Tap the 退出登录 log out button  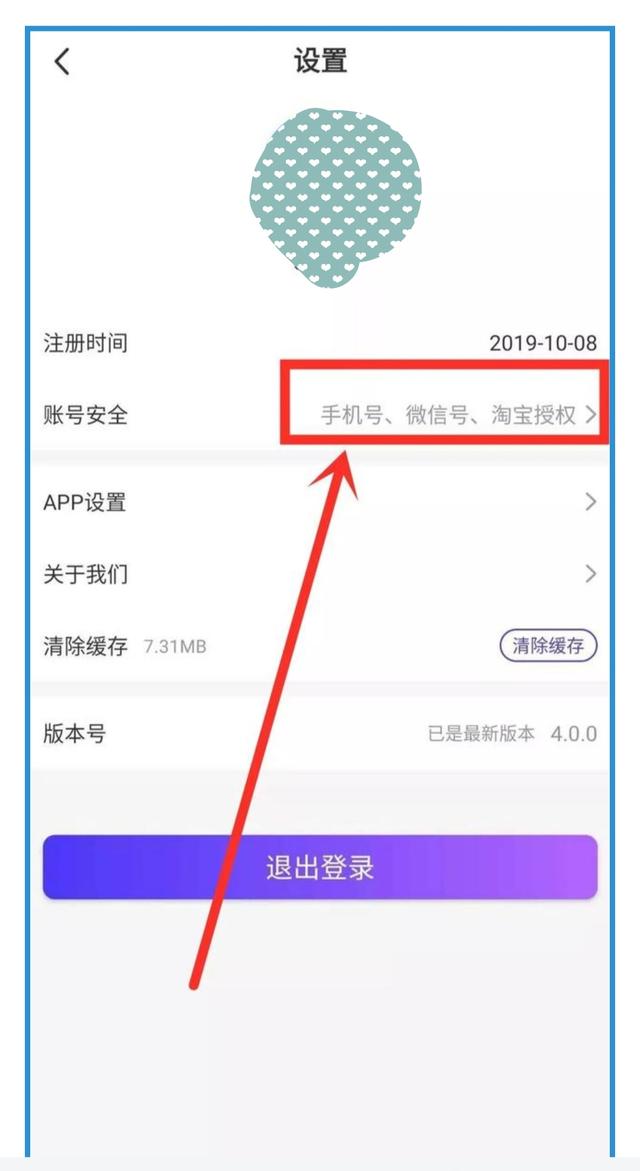pyautogui.click(x=320, y=867)
